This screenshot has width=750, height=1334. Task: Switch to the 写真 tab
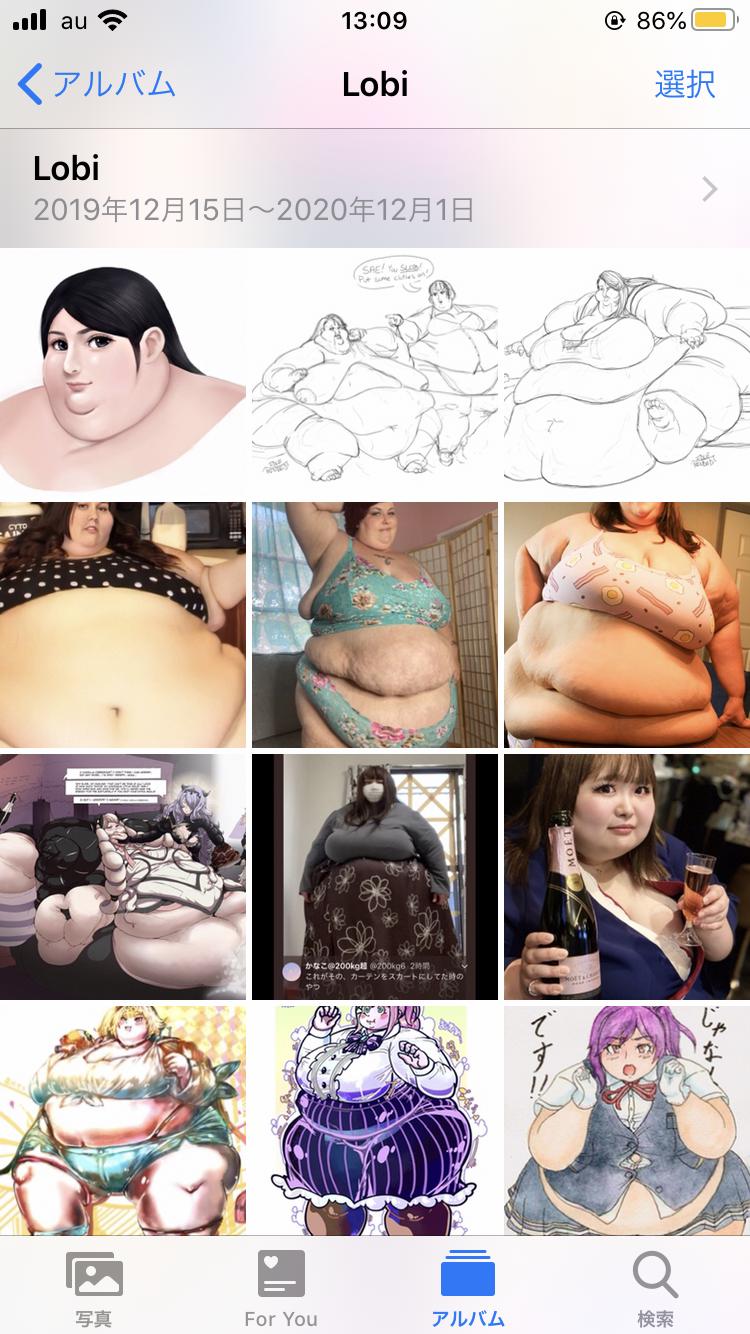pyautogui.click(x=94, y=1288)
